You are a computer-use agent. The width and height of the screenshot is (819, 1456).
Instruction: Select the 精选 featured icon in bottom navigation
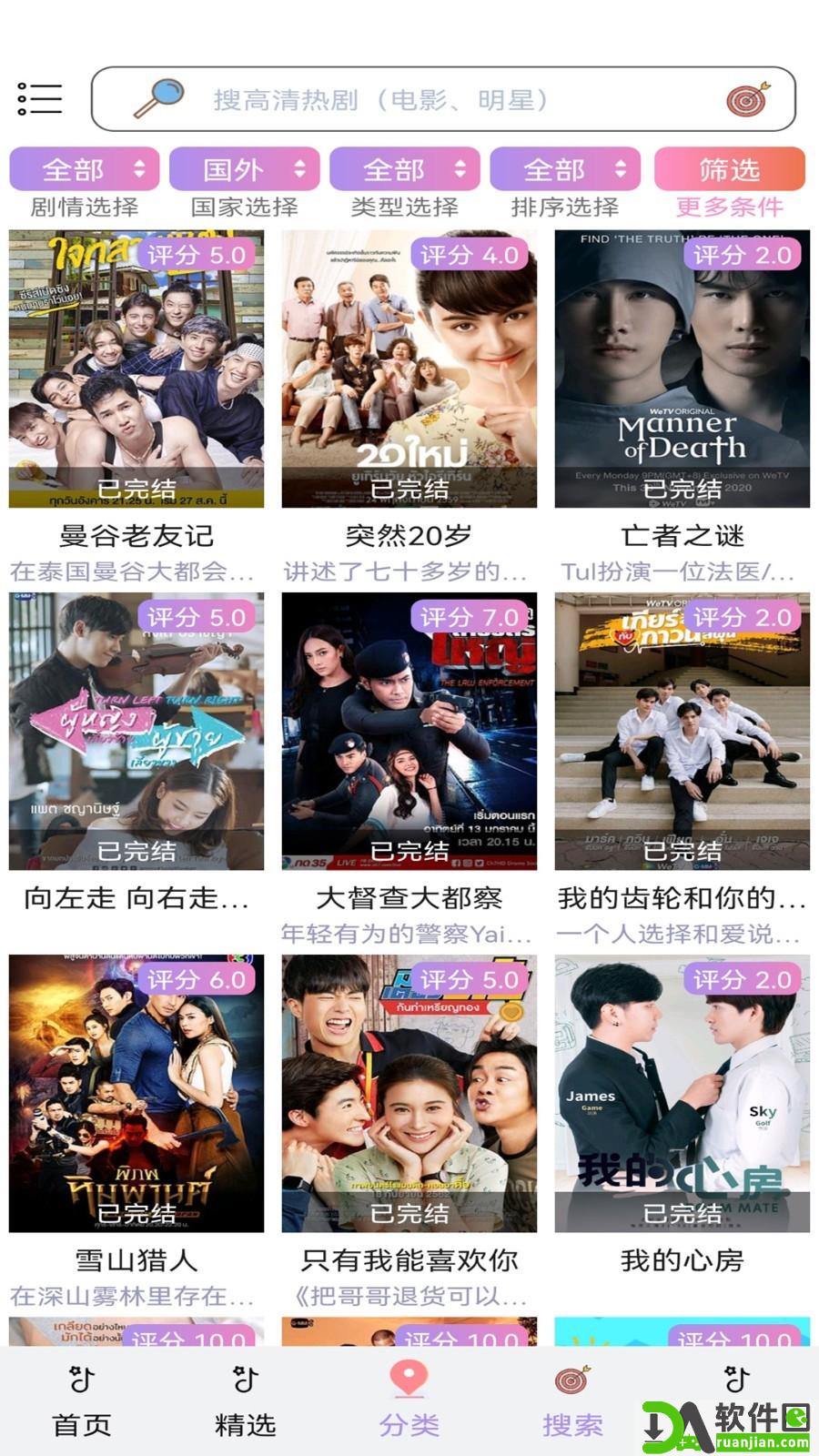[244, 1380]
